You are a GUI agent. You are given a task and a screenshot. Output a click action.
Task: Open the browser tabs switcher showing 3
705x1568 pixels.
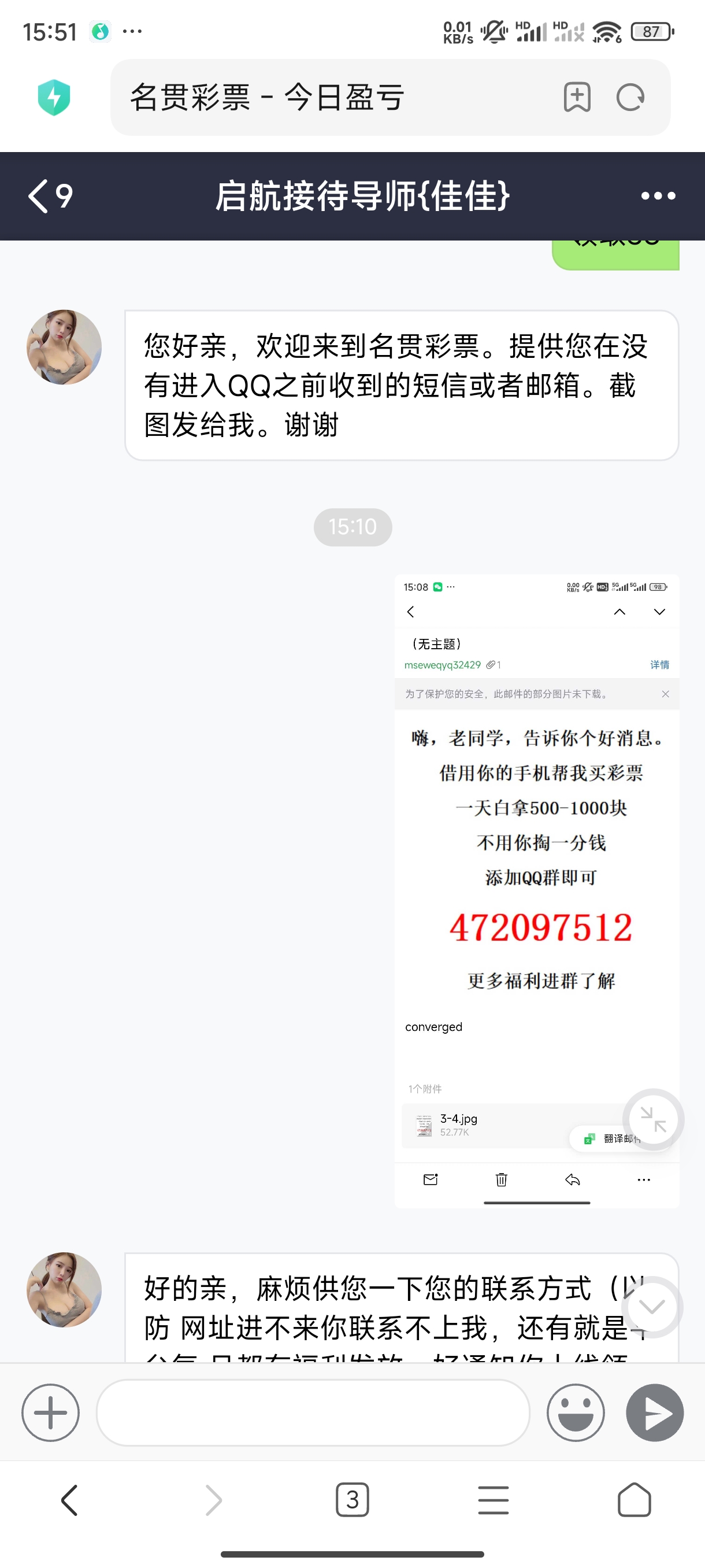click(x=352, y=1500)
